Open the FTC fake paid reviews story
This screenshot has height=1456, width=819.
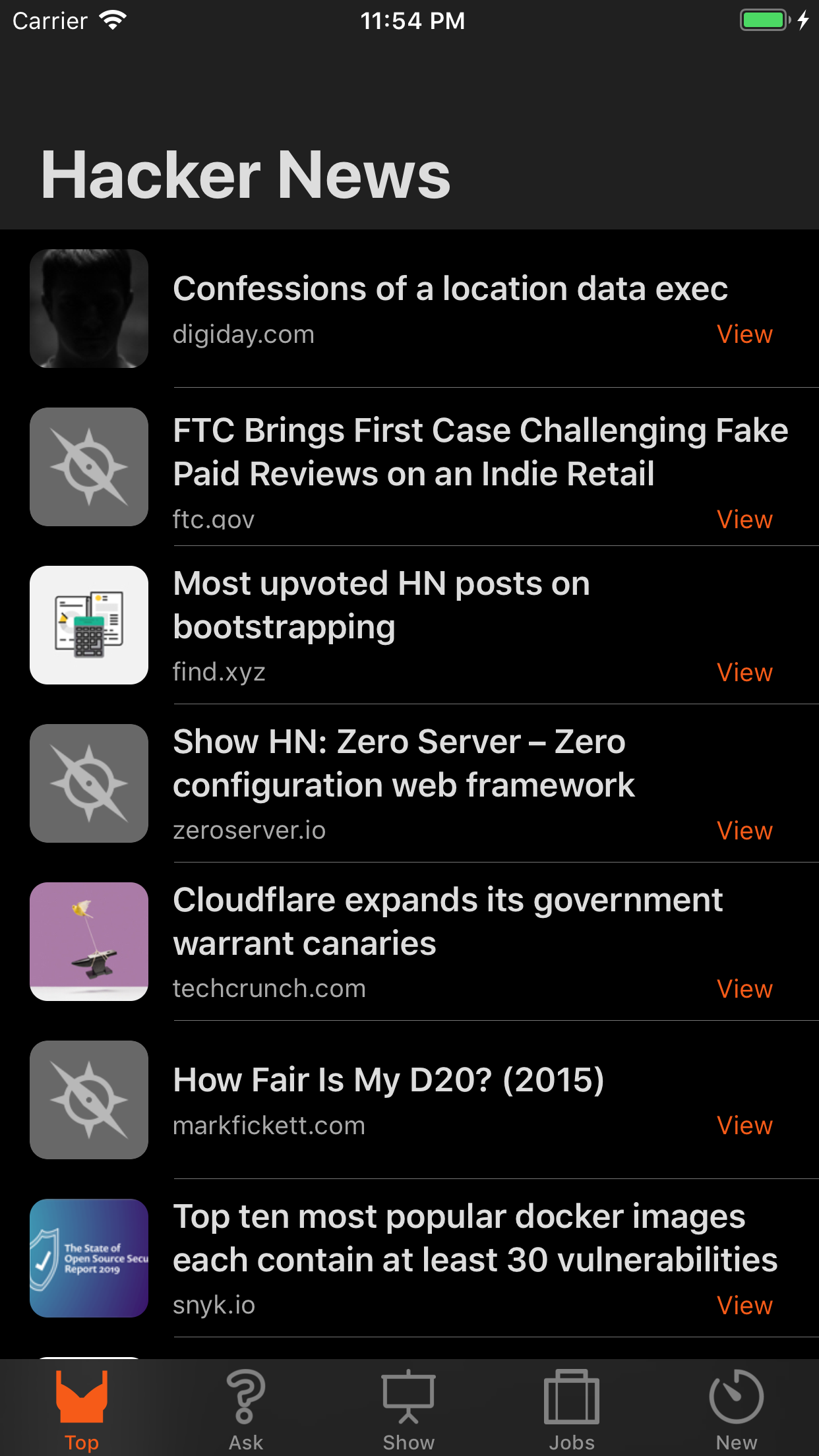click(x=480, y=452)
